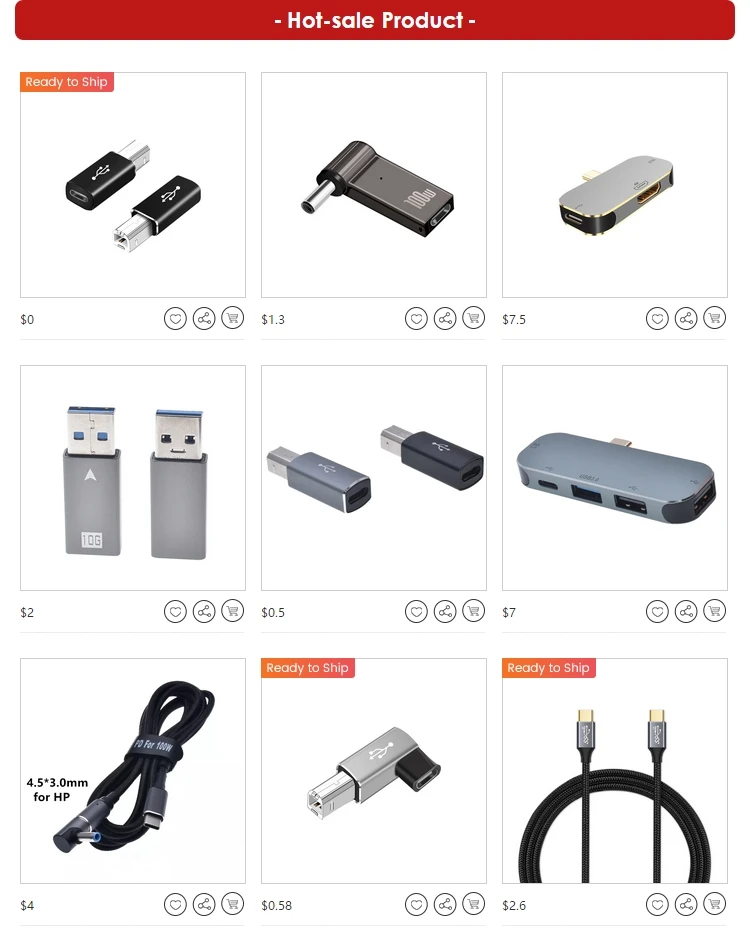Add the $4 cable to cart

point(233,904)
